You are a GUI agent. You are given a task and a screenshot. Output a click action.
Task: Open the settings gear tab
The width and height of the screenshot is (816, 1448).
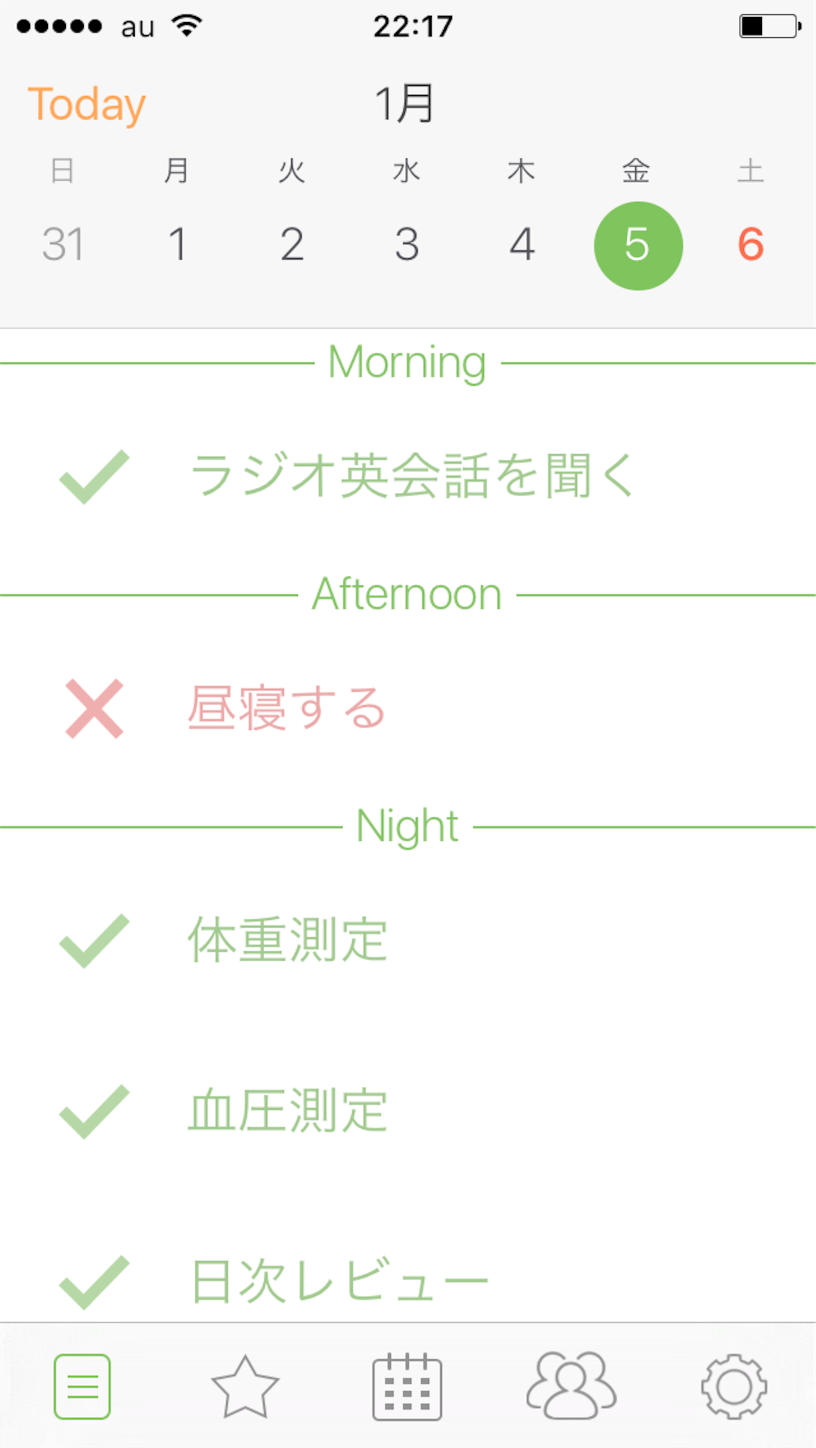click(x=734, y=1387)
